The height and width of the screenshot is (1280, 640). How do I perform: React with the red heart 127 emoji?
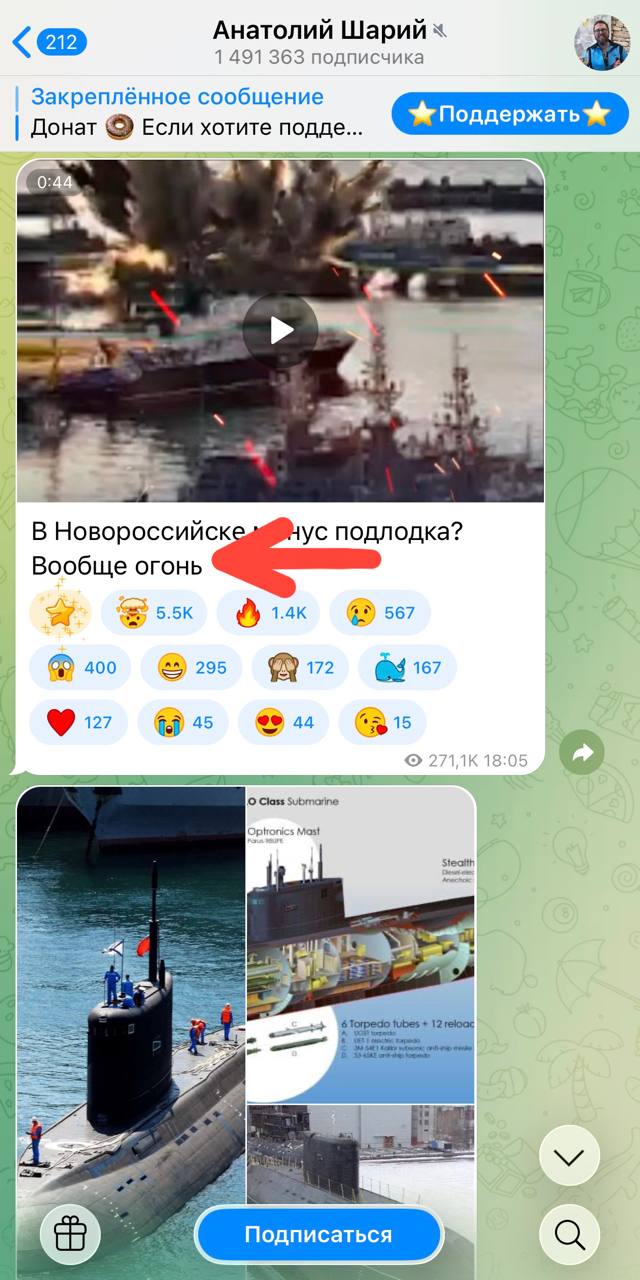point(78,722)
